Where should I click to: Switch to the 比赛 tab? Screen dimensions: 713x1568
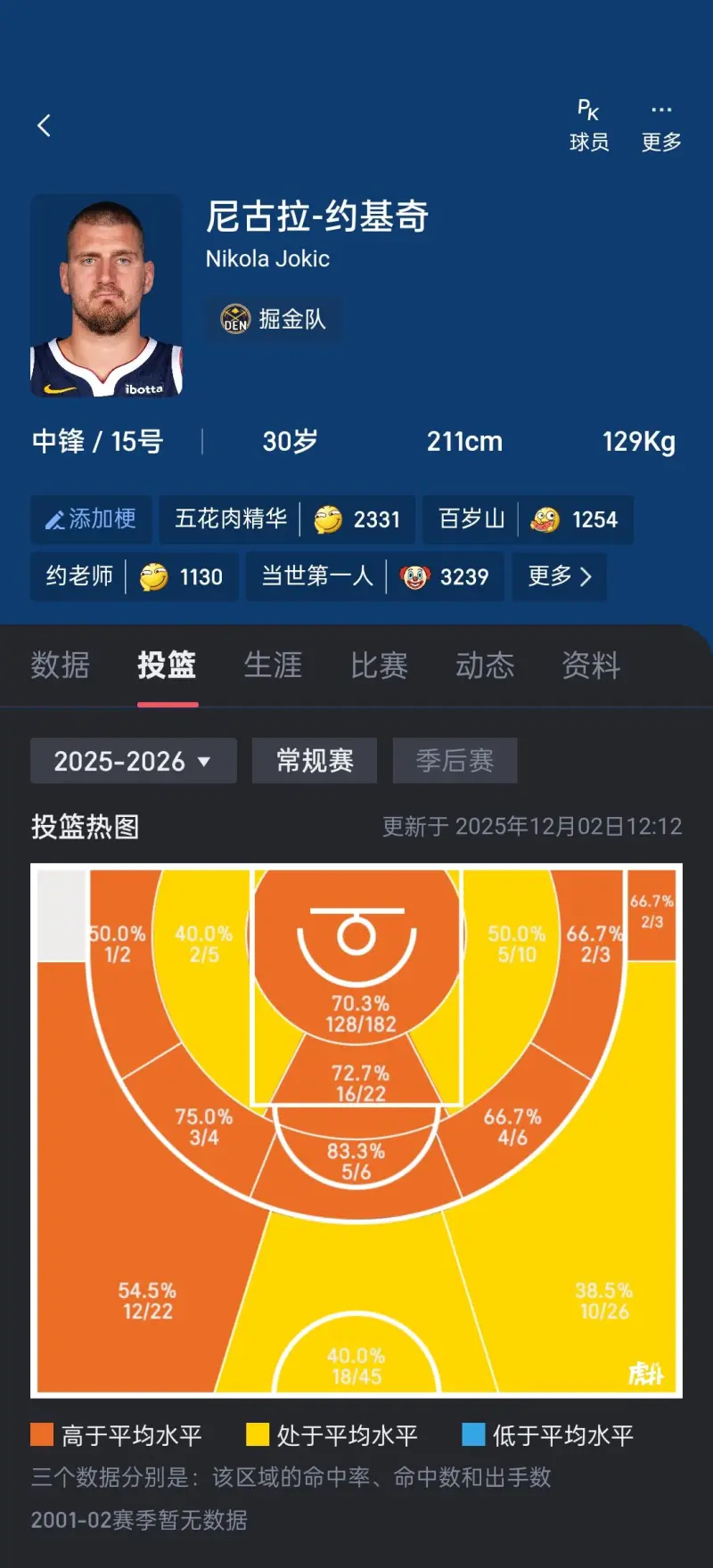click(379, 666)
